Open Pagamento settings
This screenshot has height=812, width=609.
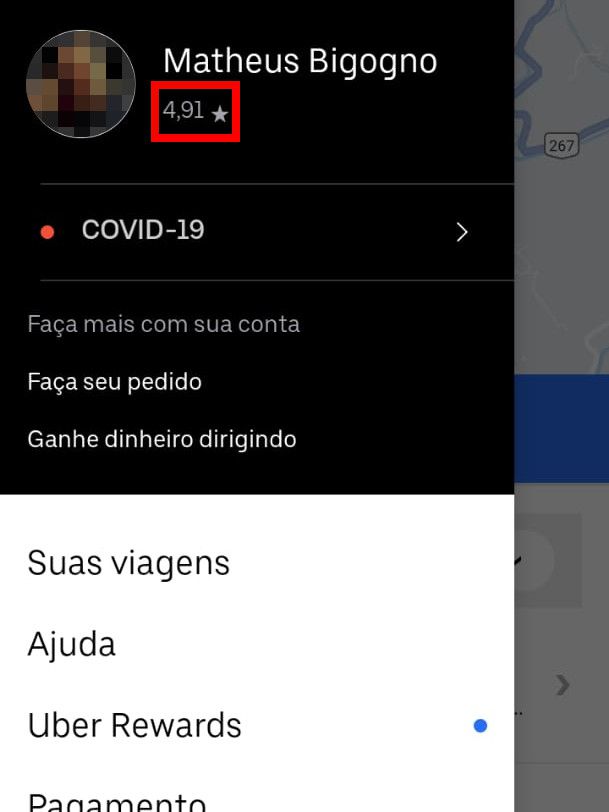116,800
